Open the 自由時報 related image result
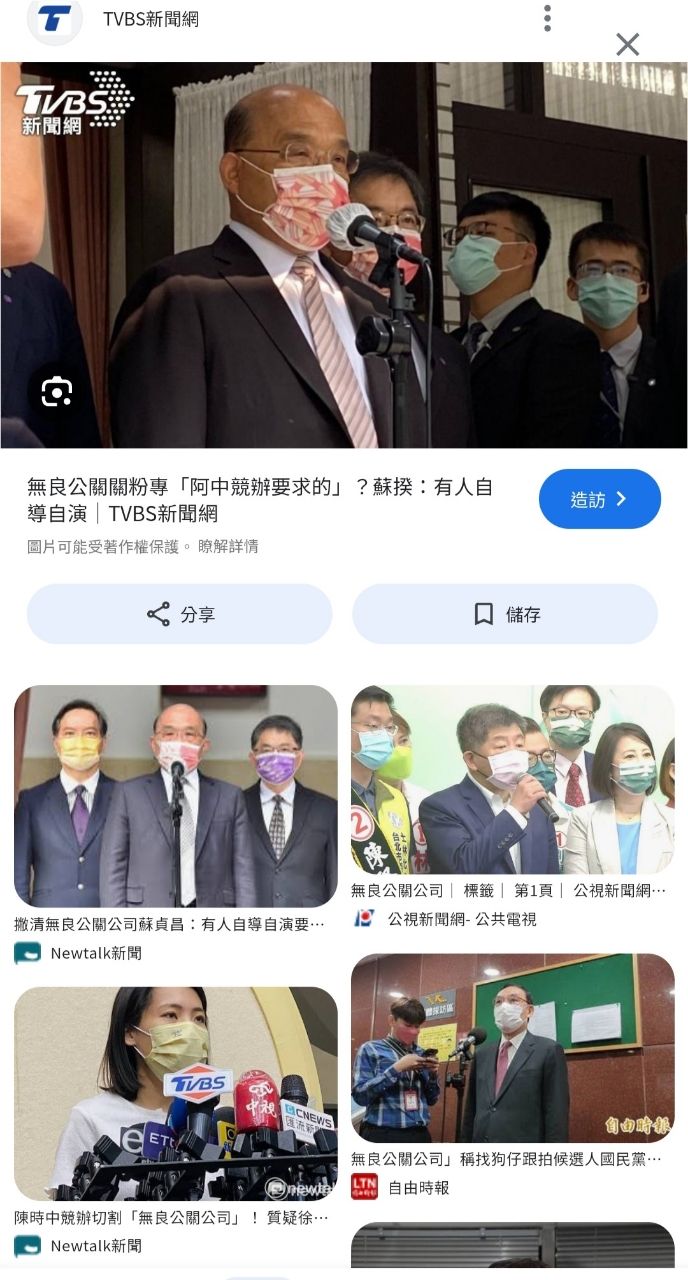The height and width of the screenshot is (1280, 688). [512, 1048]
